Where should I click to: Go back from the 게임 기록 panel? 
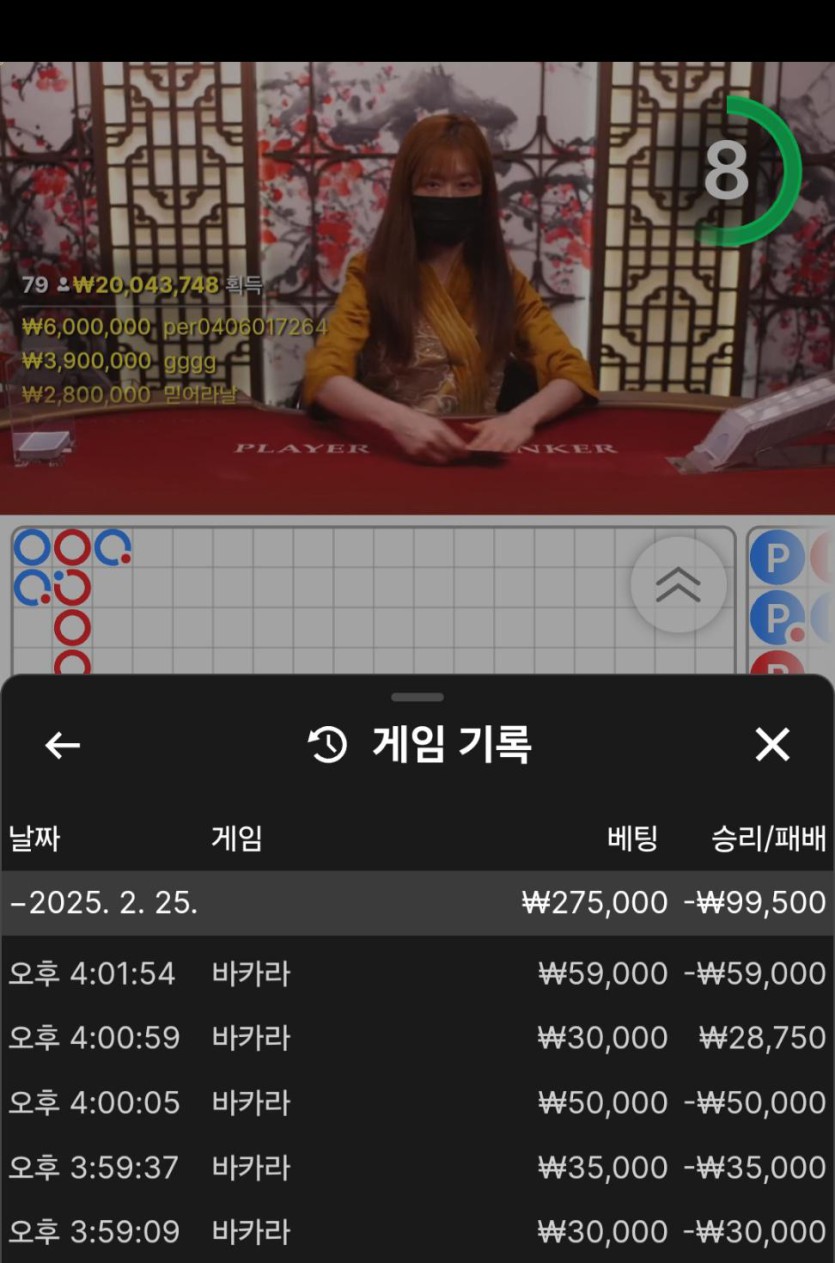point(62,745)
